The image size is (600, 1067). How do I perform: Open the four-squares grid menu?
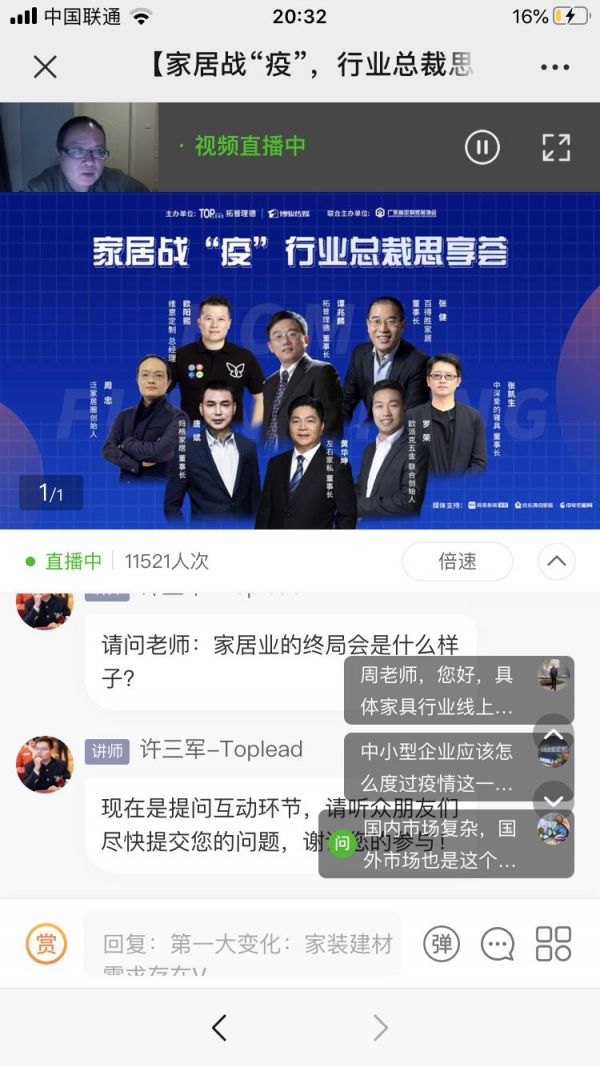[x=553, y=943]
